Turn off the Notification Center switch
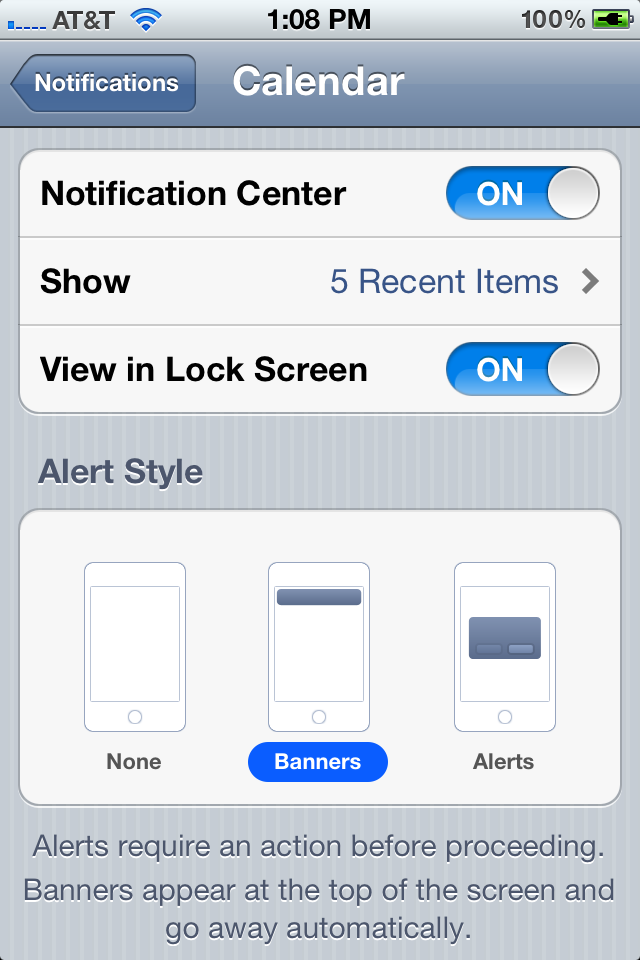Screen dimensions: 640x960 [522, 194]
